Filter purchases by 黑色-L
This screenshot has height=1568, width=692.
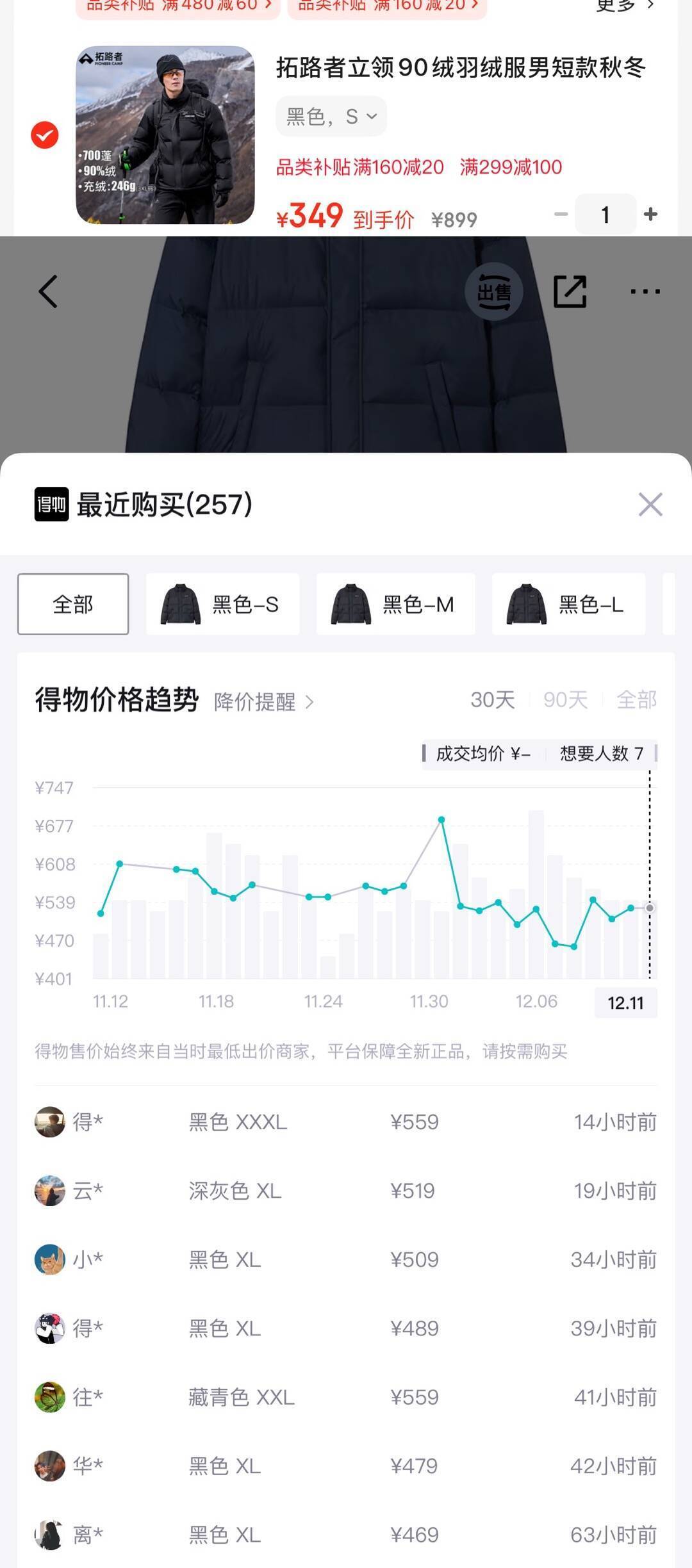[568, 604]
